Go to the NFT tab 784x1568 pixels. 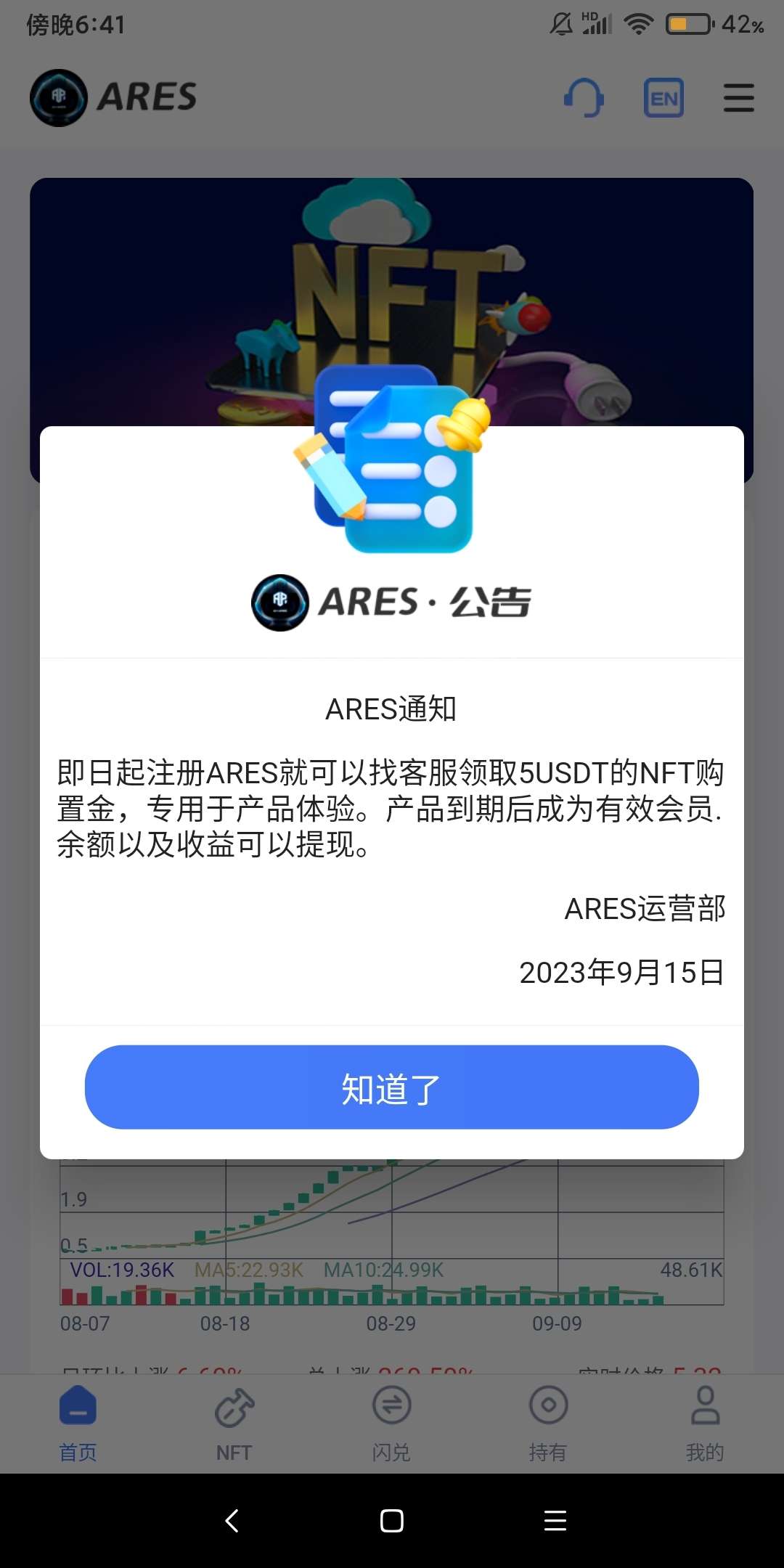(x=234, y=1423)
